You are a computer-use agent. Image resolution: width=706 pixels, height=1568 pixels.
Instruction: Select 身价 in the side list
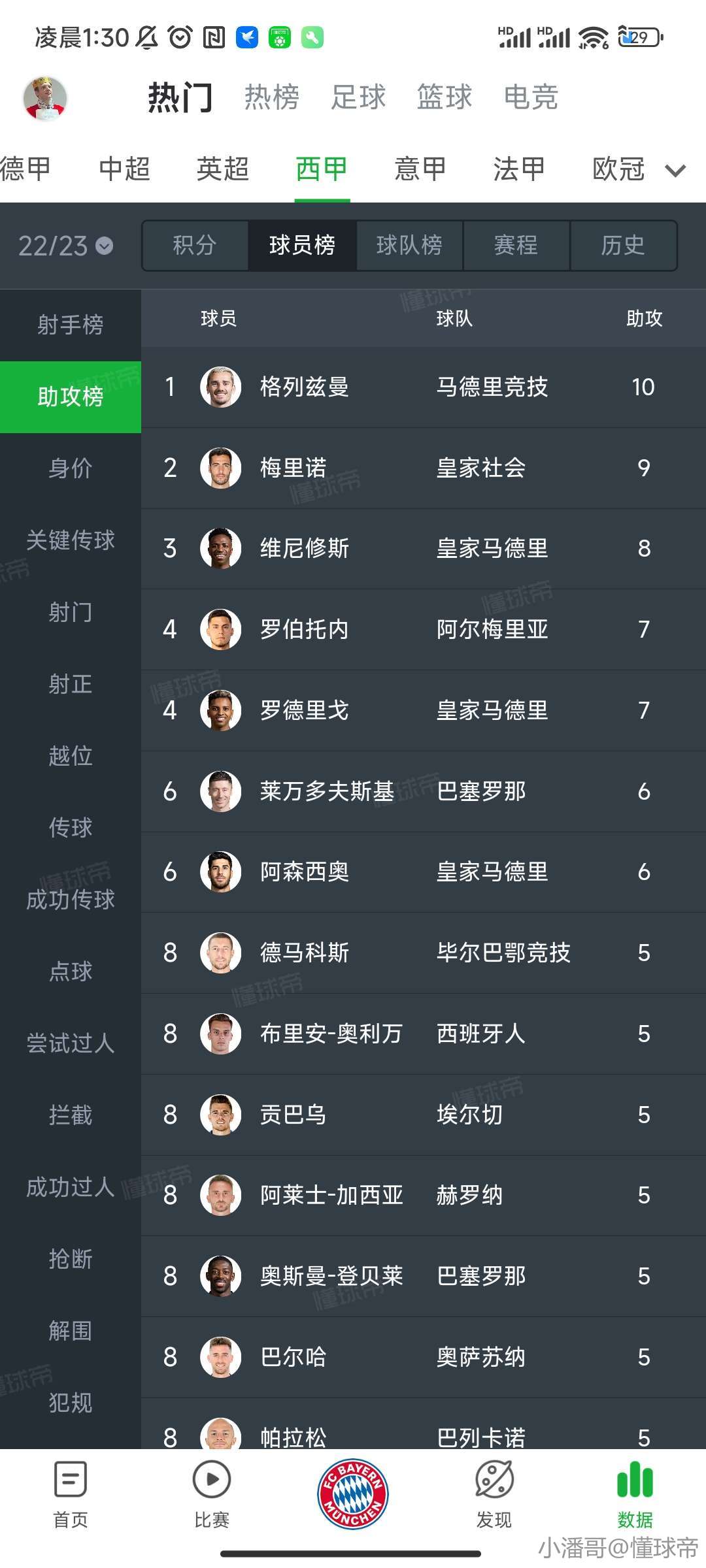pos(71,468)
